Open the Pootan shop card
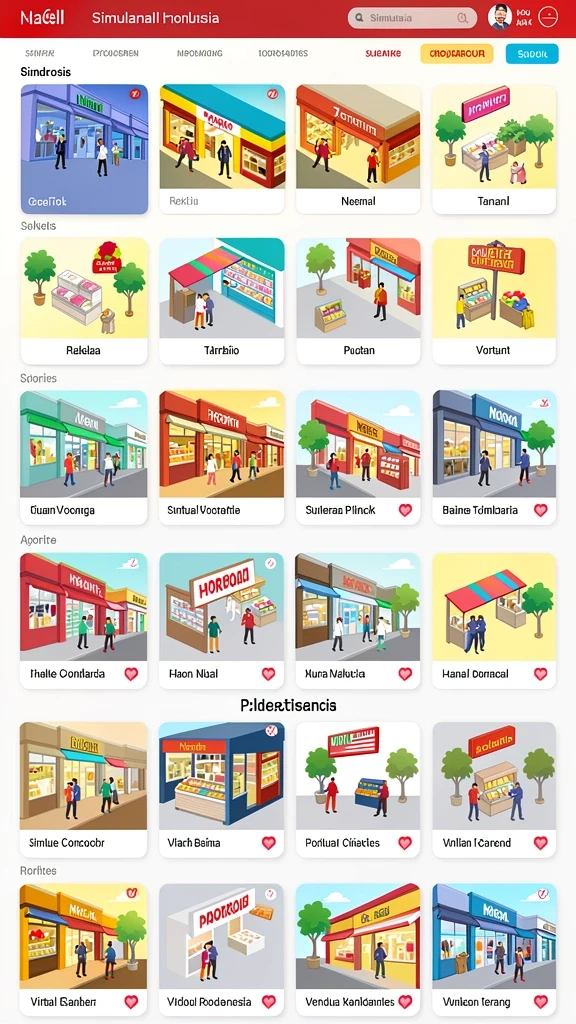 click(358, 301)
